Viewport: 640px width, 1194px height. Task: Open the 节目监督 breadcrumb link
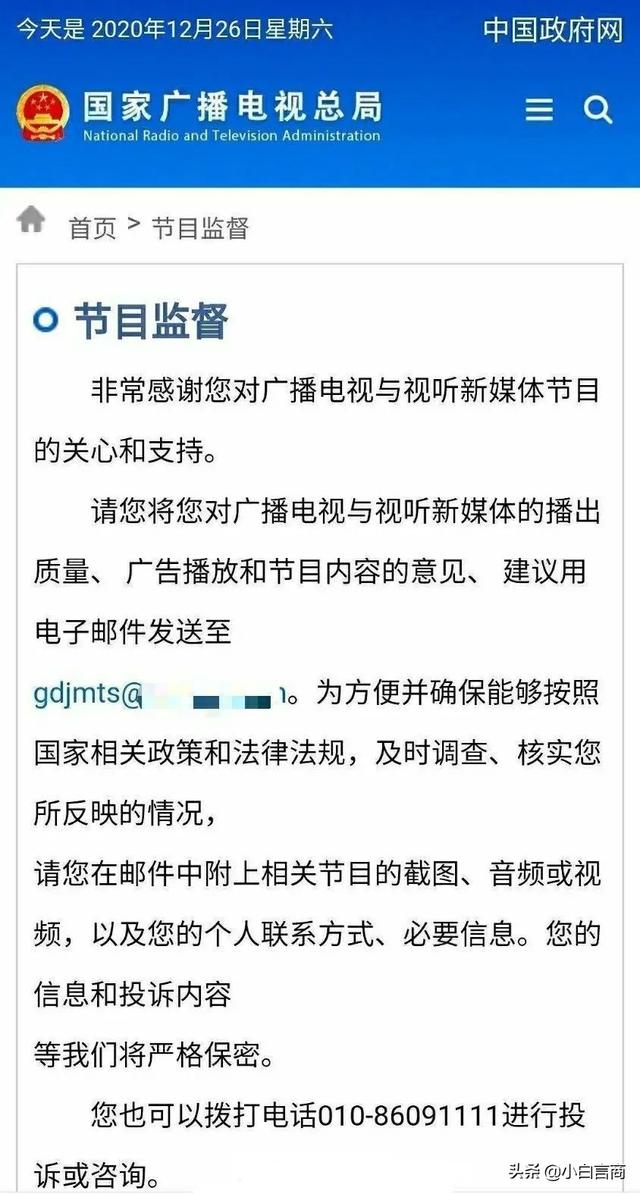point(199,228)
